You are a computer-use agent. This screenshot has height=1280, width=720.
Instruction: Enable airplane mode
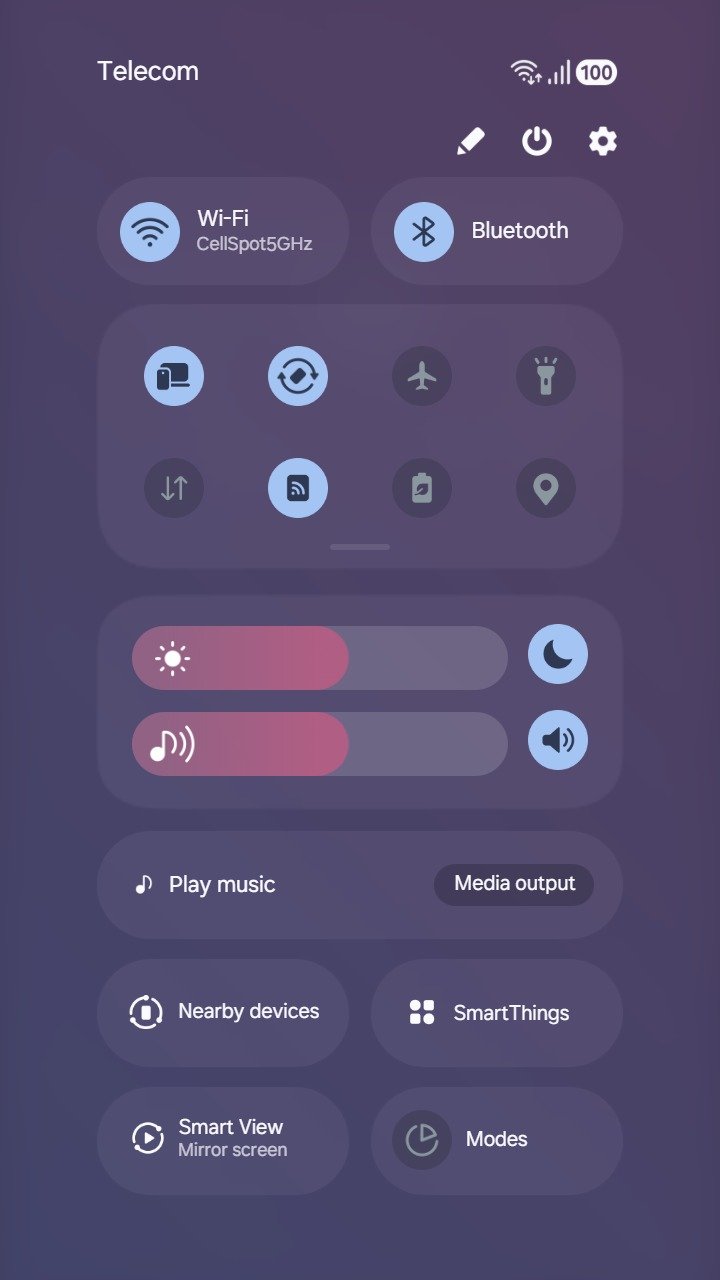pos(422,376)
